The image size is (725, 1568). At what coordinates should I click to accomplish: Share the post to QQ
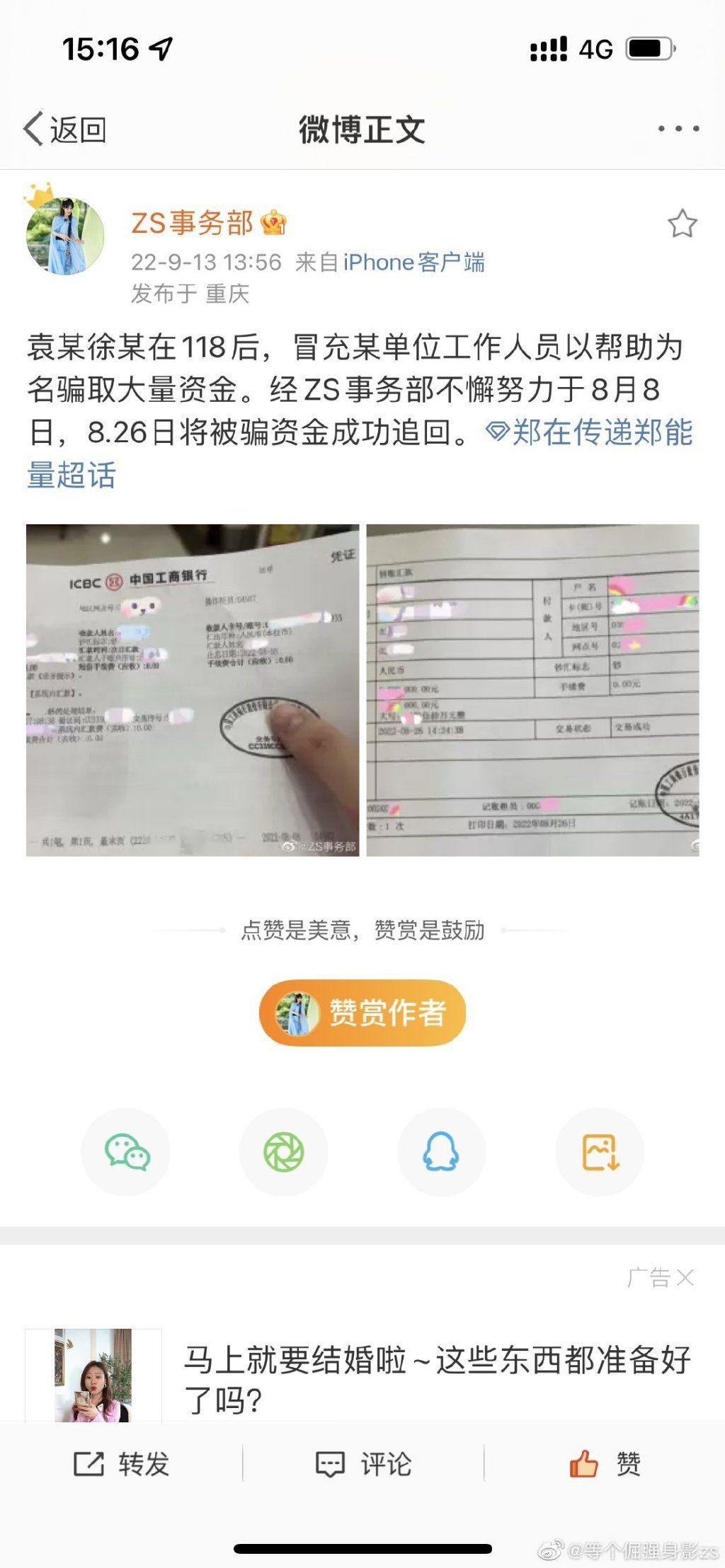[x=441, y=1152]
